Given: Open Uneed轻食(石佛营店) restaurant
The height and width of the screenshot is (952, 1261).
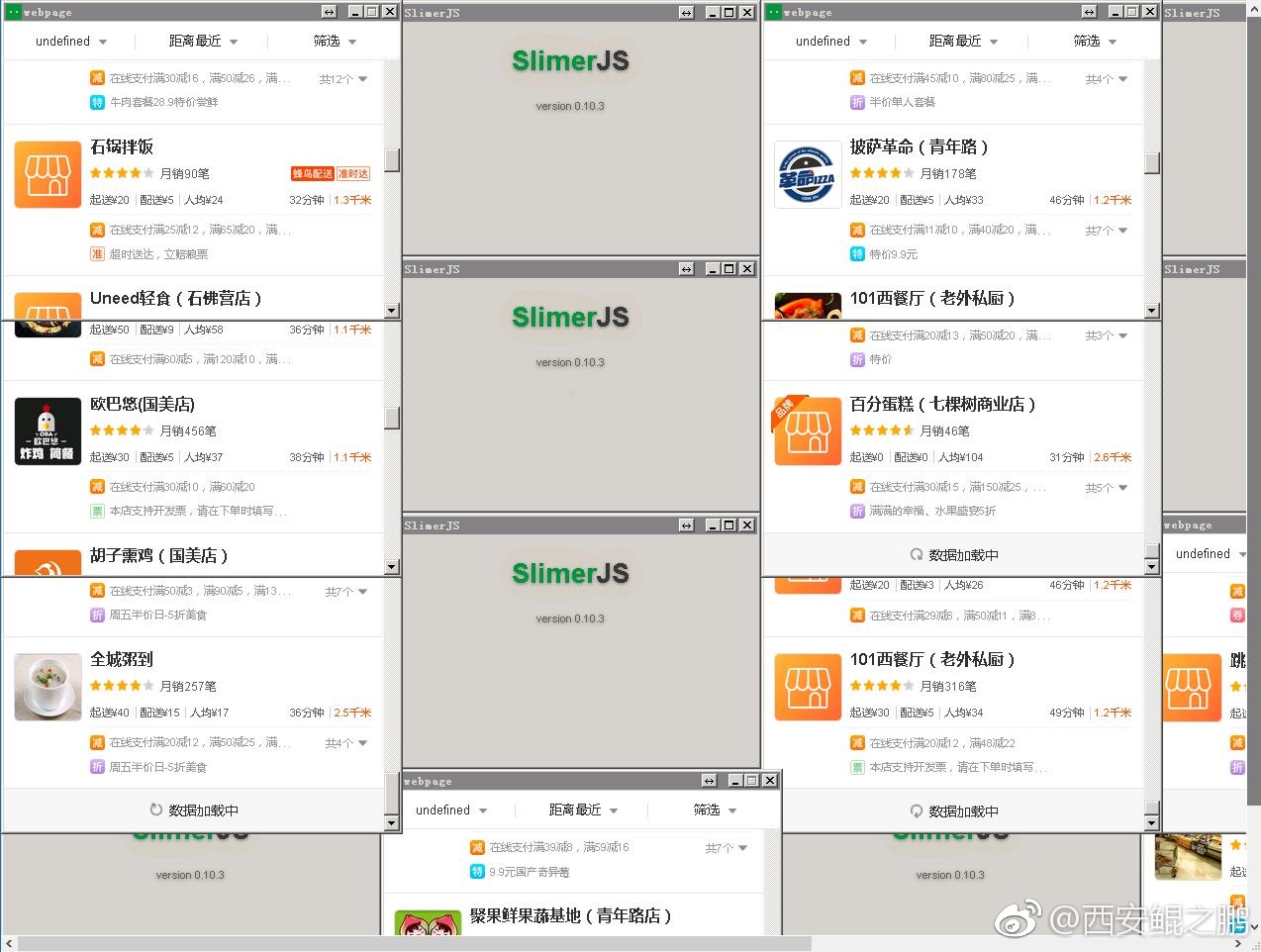Looking at the screenshot, I should click(x=176, y=299).
